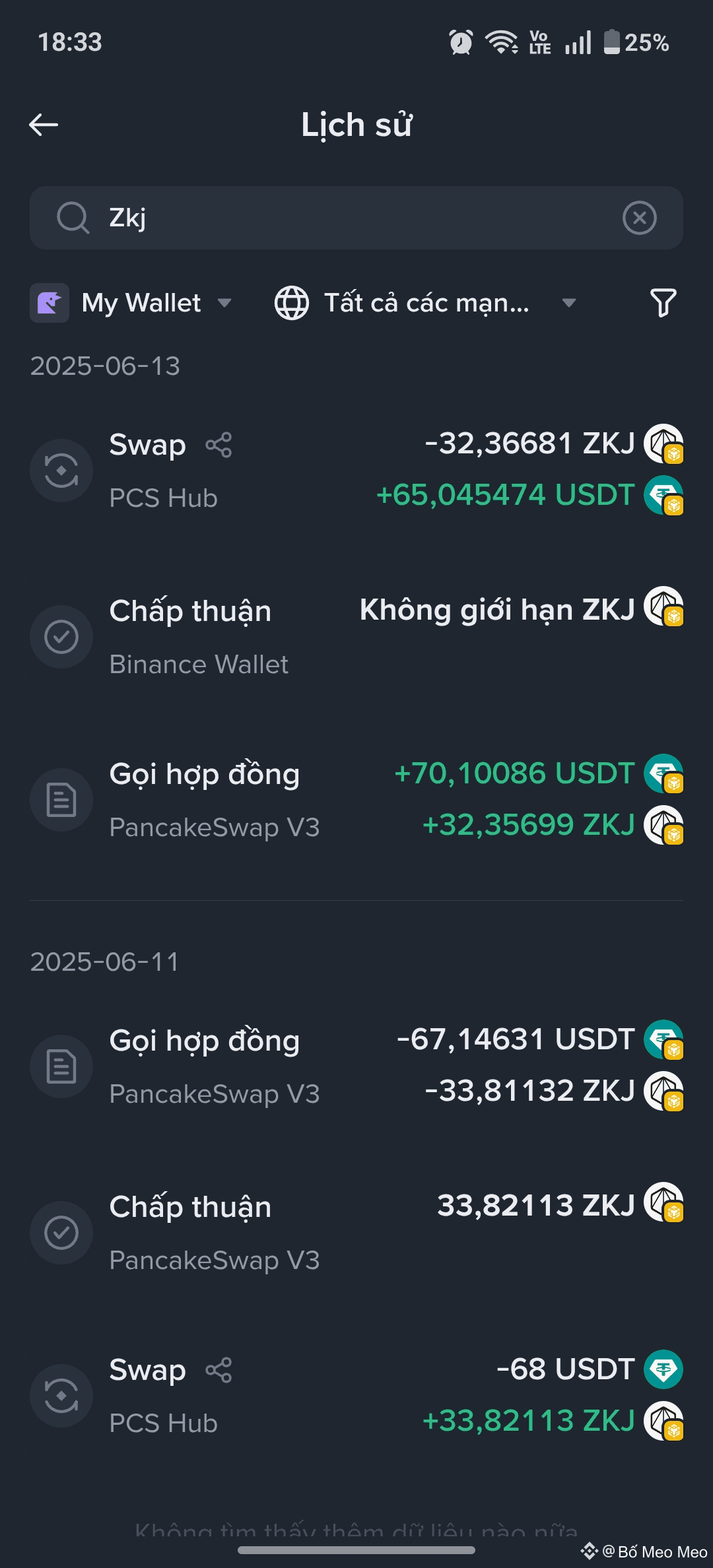Open the My Wallet dropdown
The image size is (713, 1568).
tap(132, 303)
